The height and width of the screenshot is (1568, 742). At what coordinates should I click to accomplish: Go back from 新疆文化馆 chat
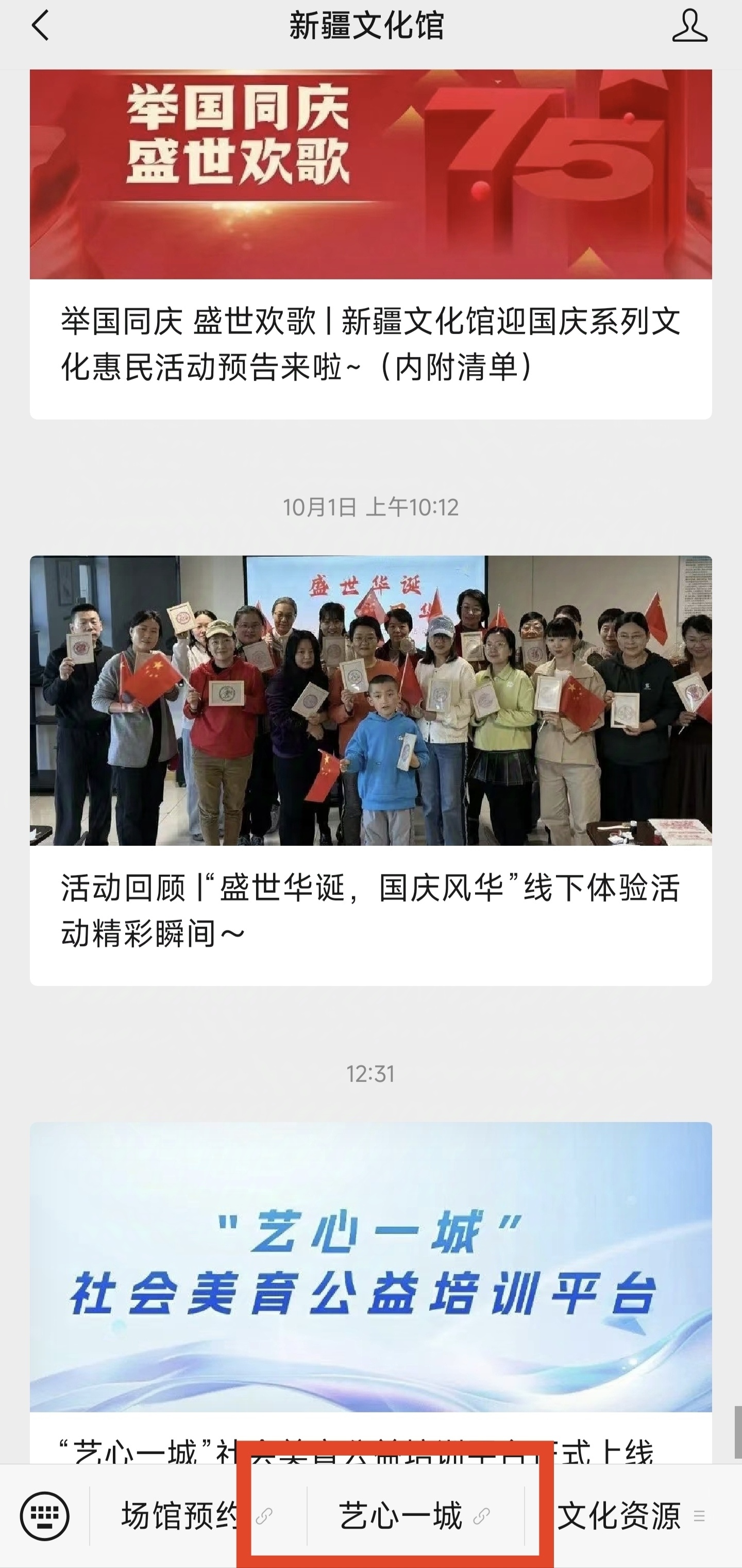[x=40, y=26]
